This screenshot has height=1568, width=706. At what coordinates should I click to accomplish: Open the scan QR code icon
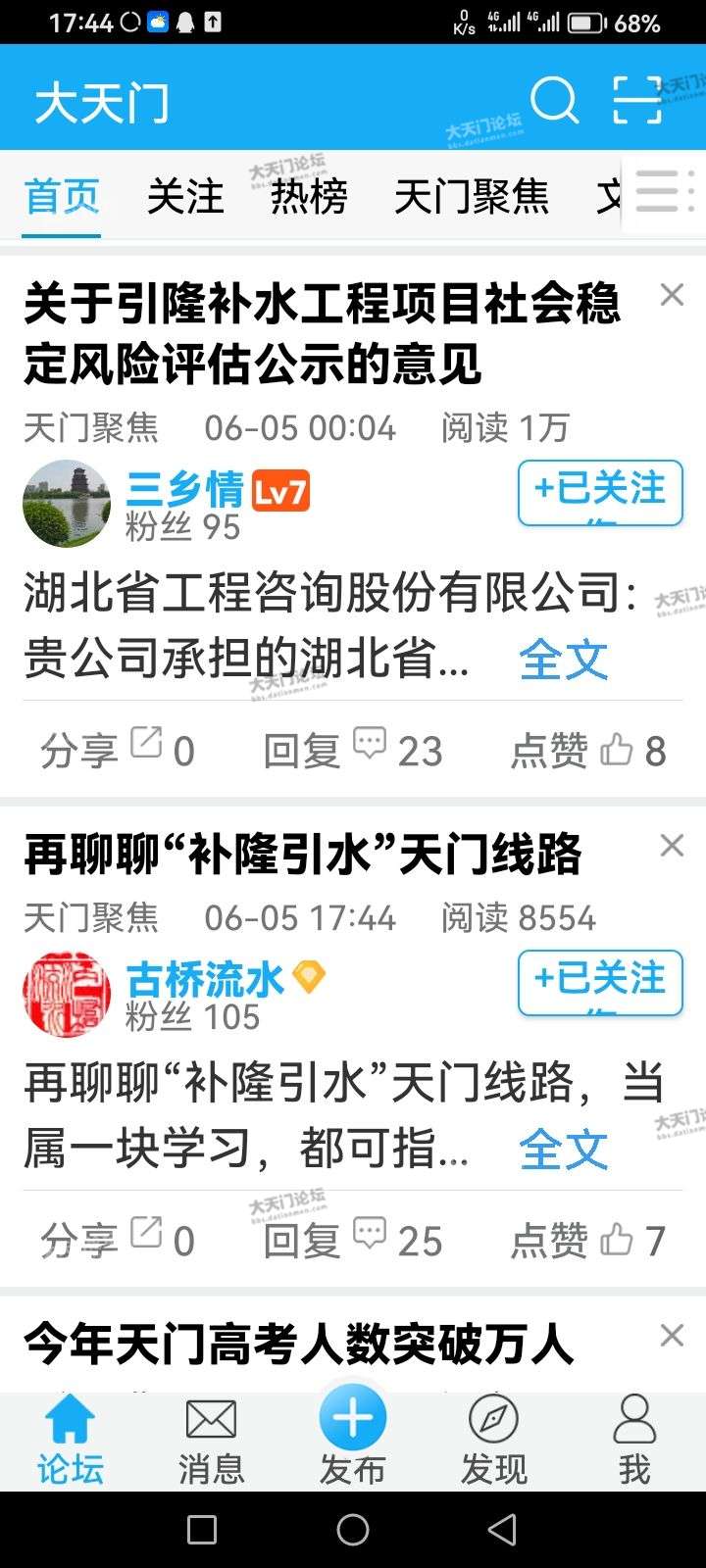[637, 100]
